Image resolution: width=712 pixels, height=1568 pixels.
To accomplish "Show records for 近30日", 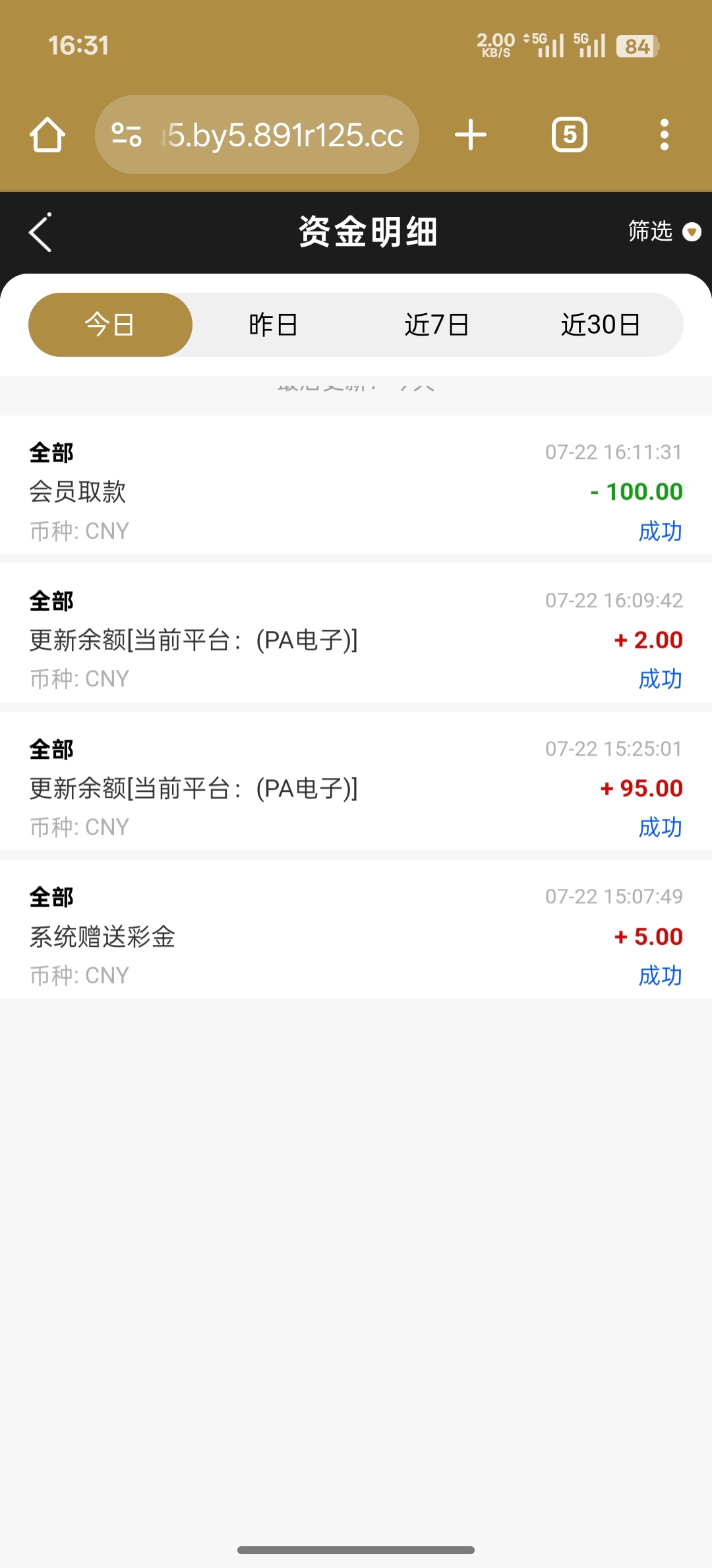I will point(600,324).
